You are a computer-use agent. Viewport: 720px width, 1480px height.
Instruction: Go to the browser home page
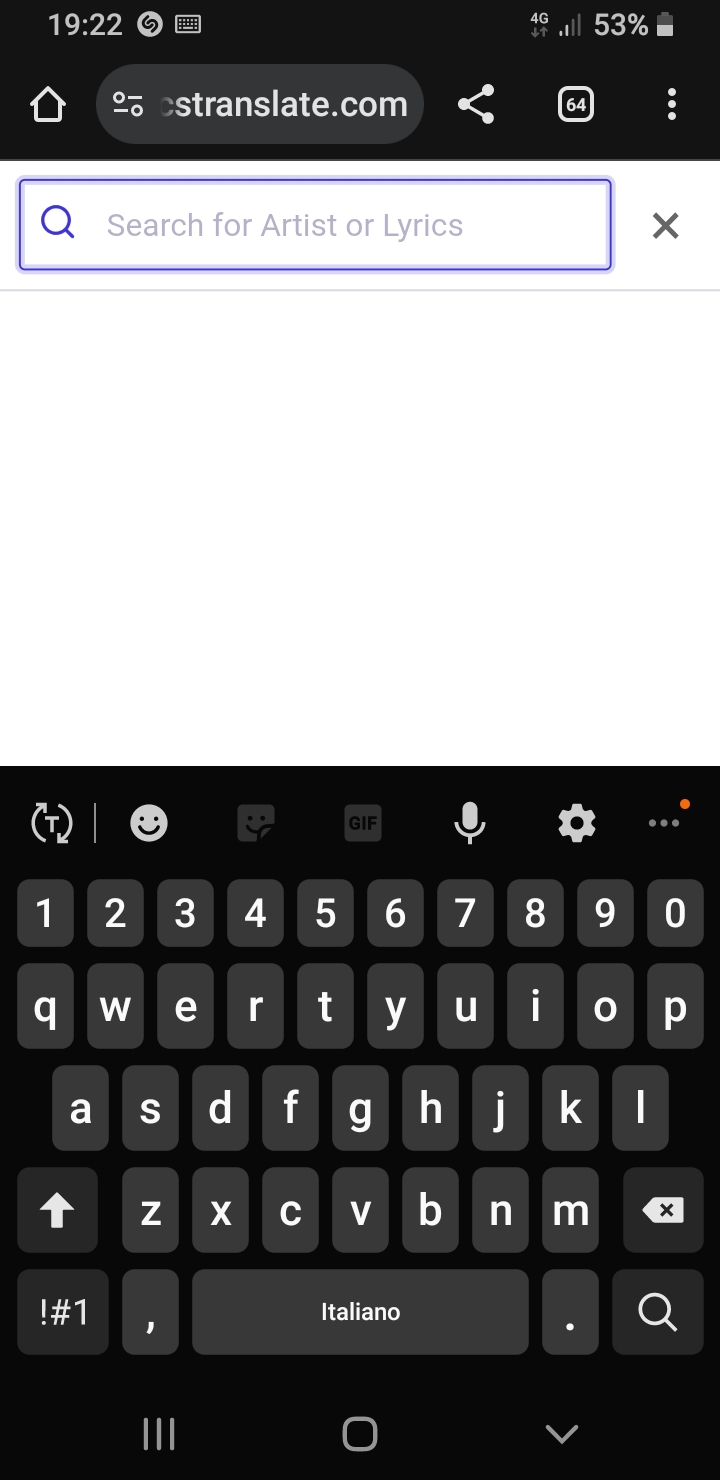[48, 104]
